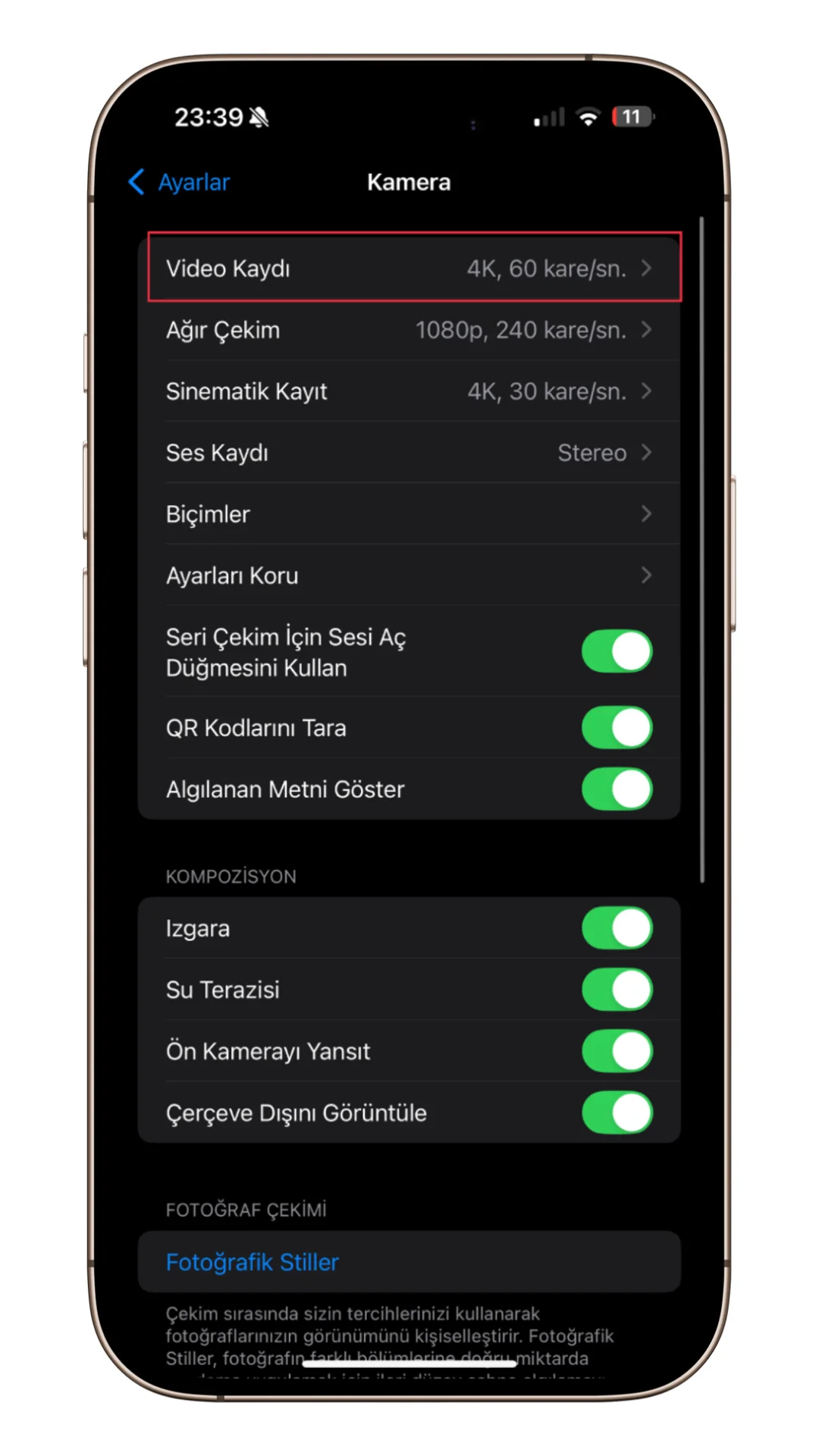Disable the Izgara switch
819x1456 pixels.
pyautogui.click(x=617, y=928)
